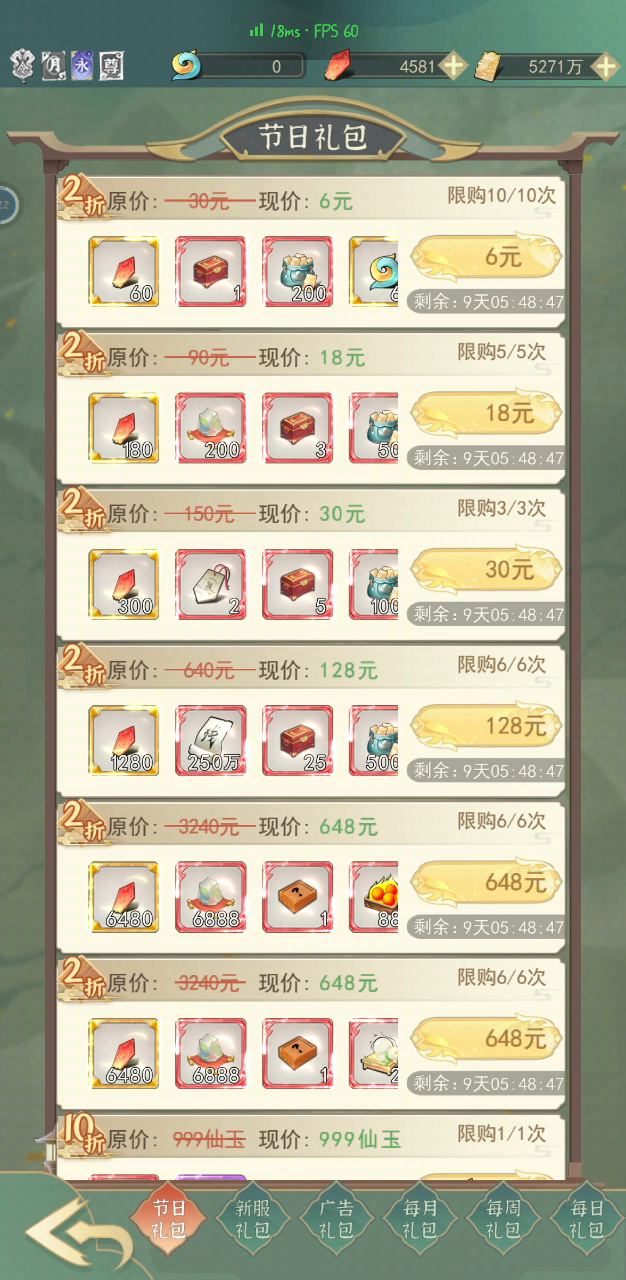The height and width of the screenshot is (1280, 626).
Task: View the 200 spirit stone item in the 18元 pack
Action: (x=210, y=427)
